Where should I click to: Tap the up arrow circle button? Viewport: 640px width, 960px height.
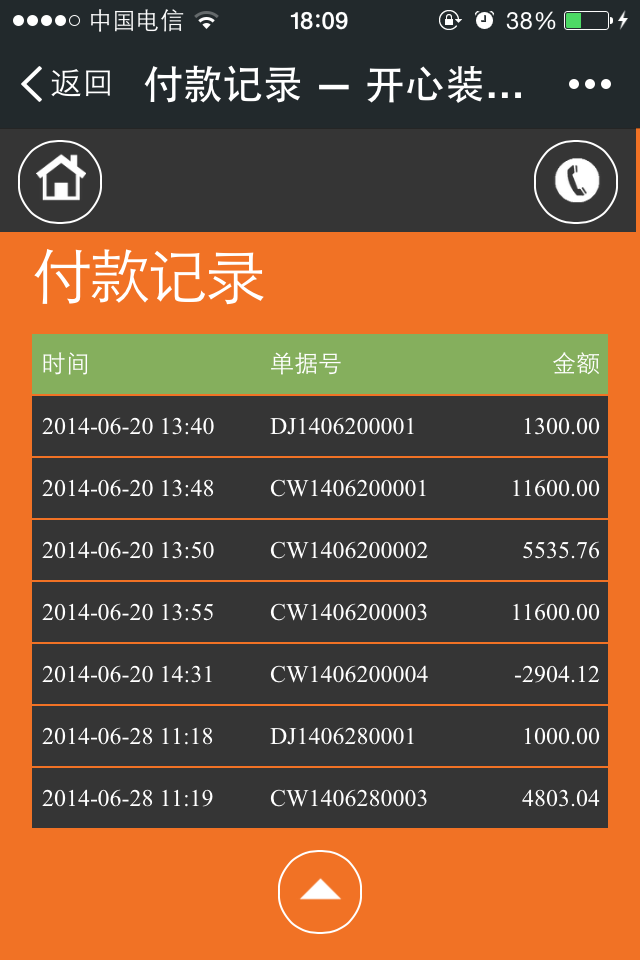[320, 891]
